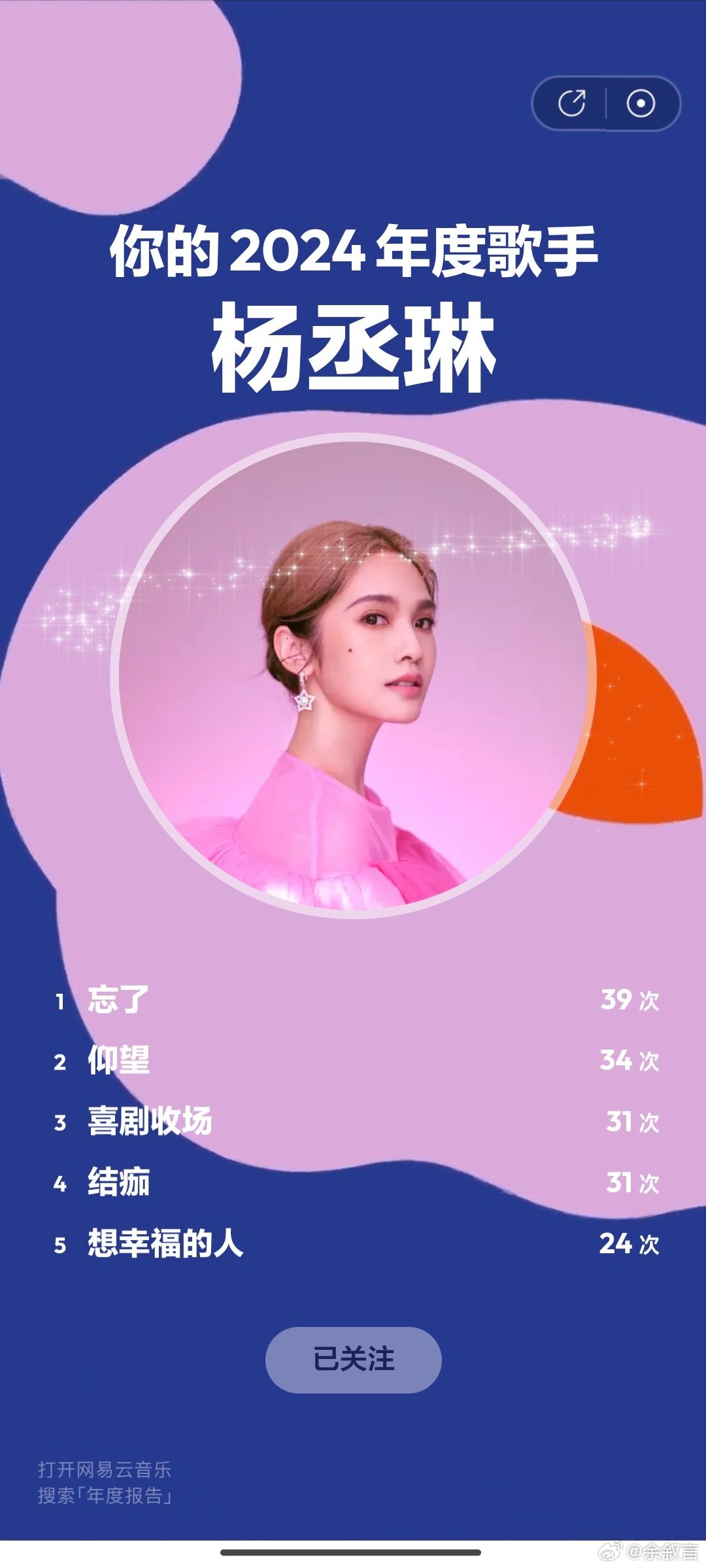Image resolution: width=706 pixels, height=1568 pixels.
Task: Open the song 结痂
Action: click(356, 1182)
